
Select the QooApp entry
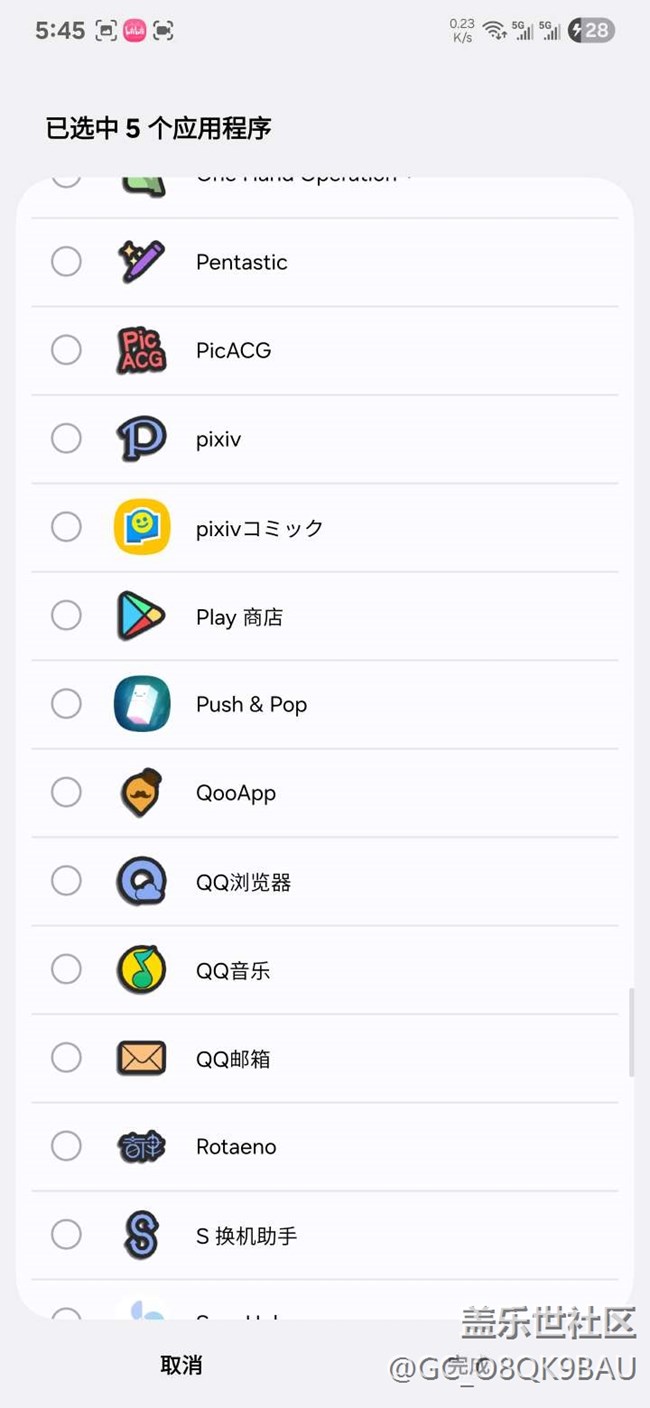[x=325, y=793]
